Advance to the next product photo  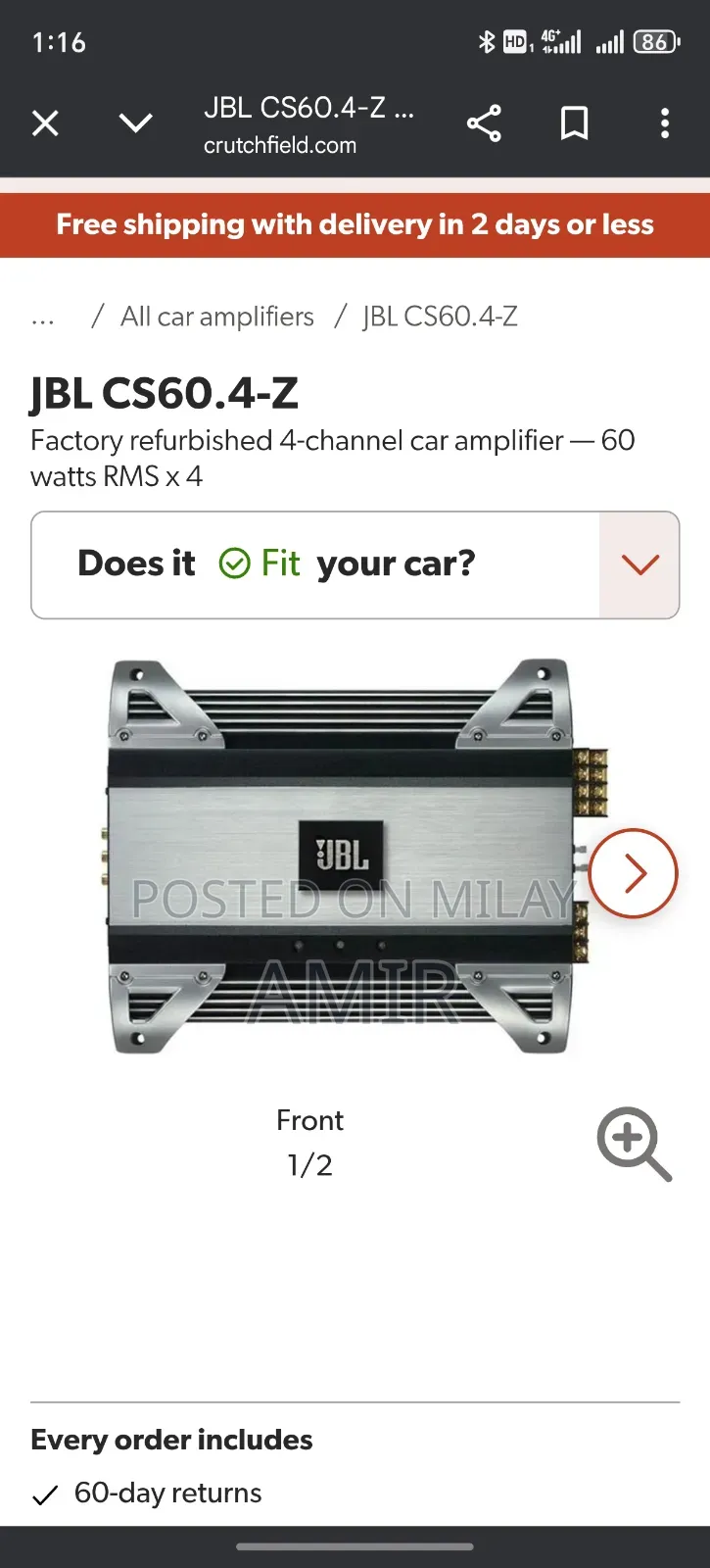[634, 872]
